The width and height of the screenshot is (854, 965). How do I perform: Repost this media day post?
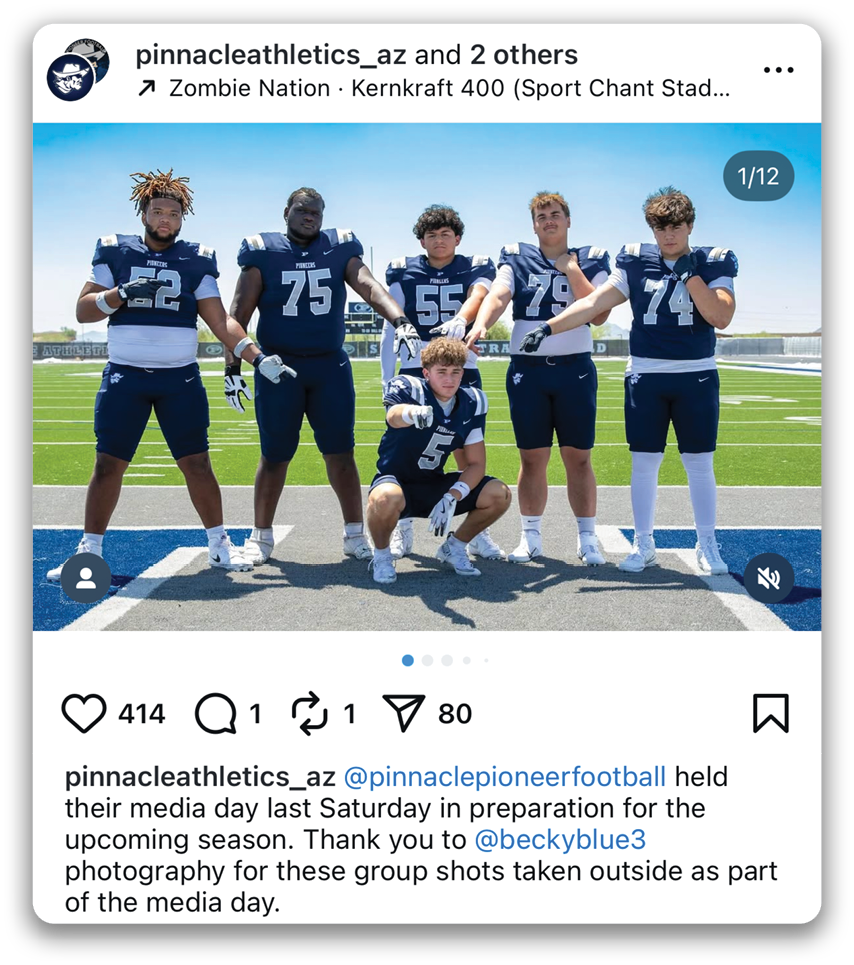[x=310, y=714]
